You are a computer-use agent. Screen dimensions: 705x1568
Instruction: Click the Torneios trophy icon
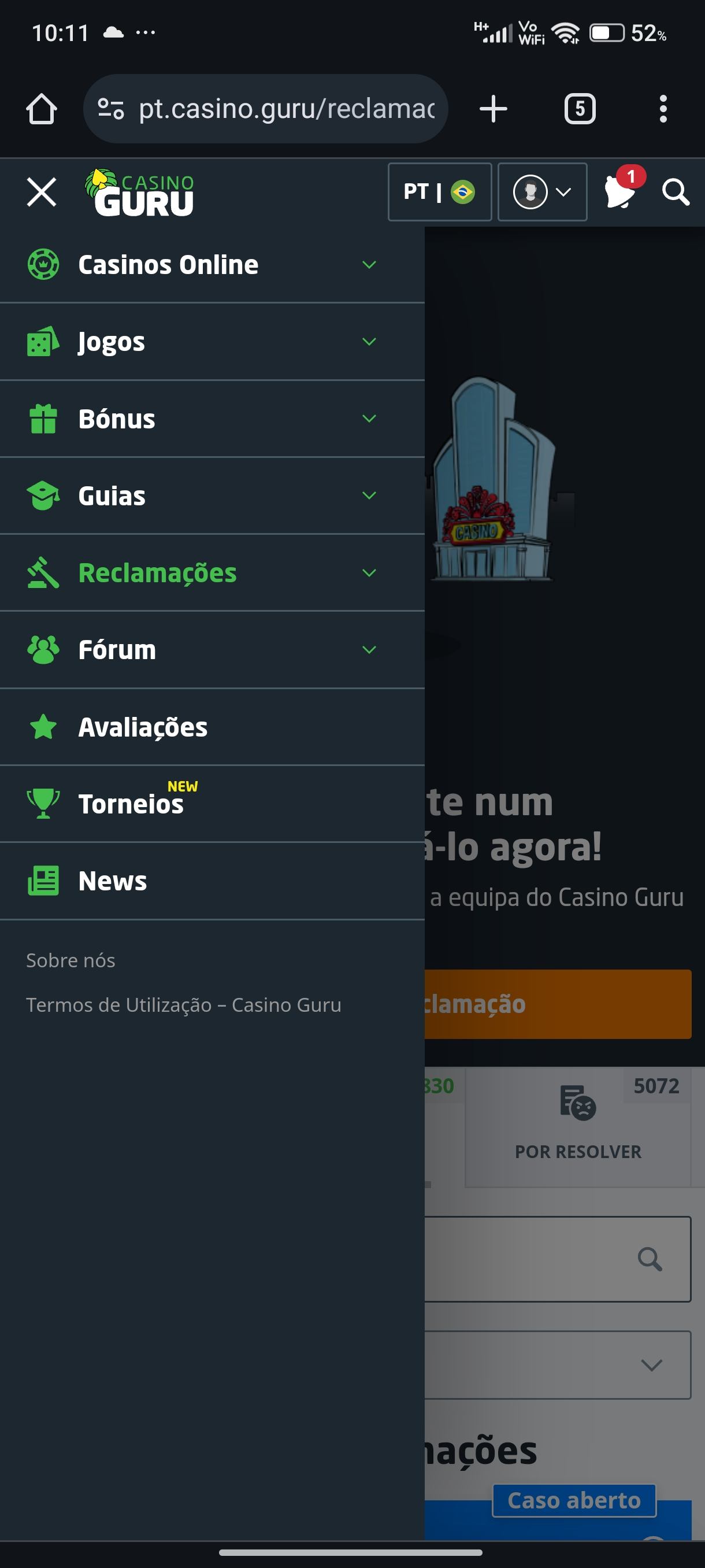43,803
